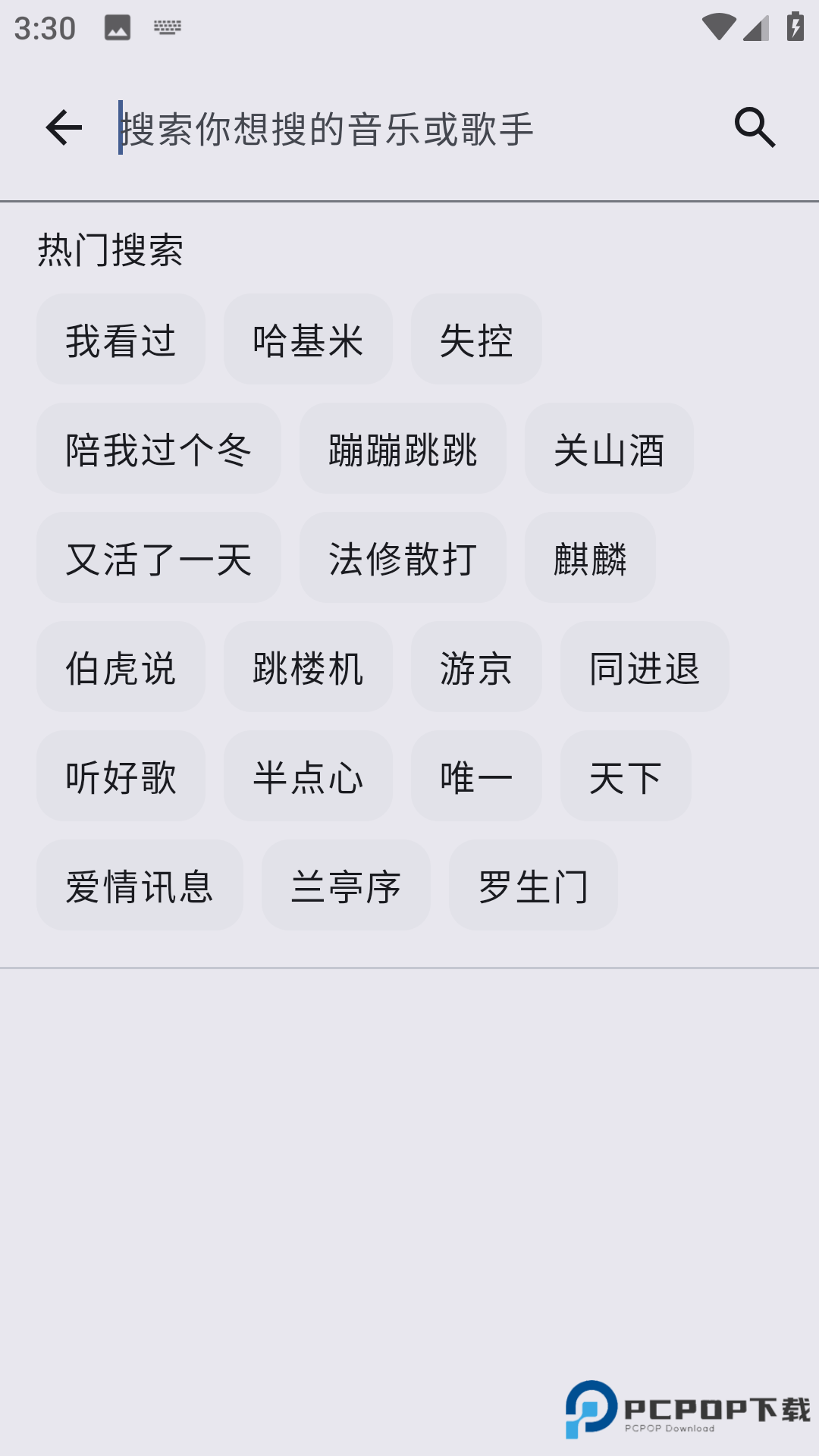Viewport: 819px width, 1456px height.
Task: Select the 兰亭序 search suggestion
Action: (x=346, y=885)
